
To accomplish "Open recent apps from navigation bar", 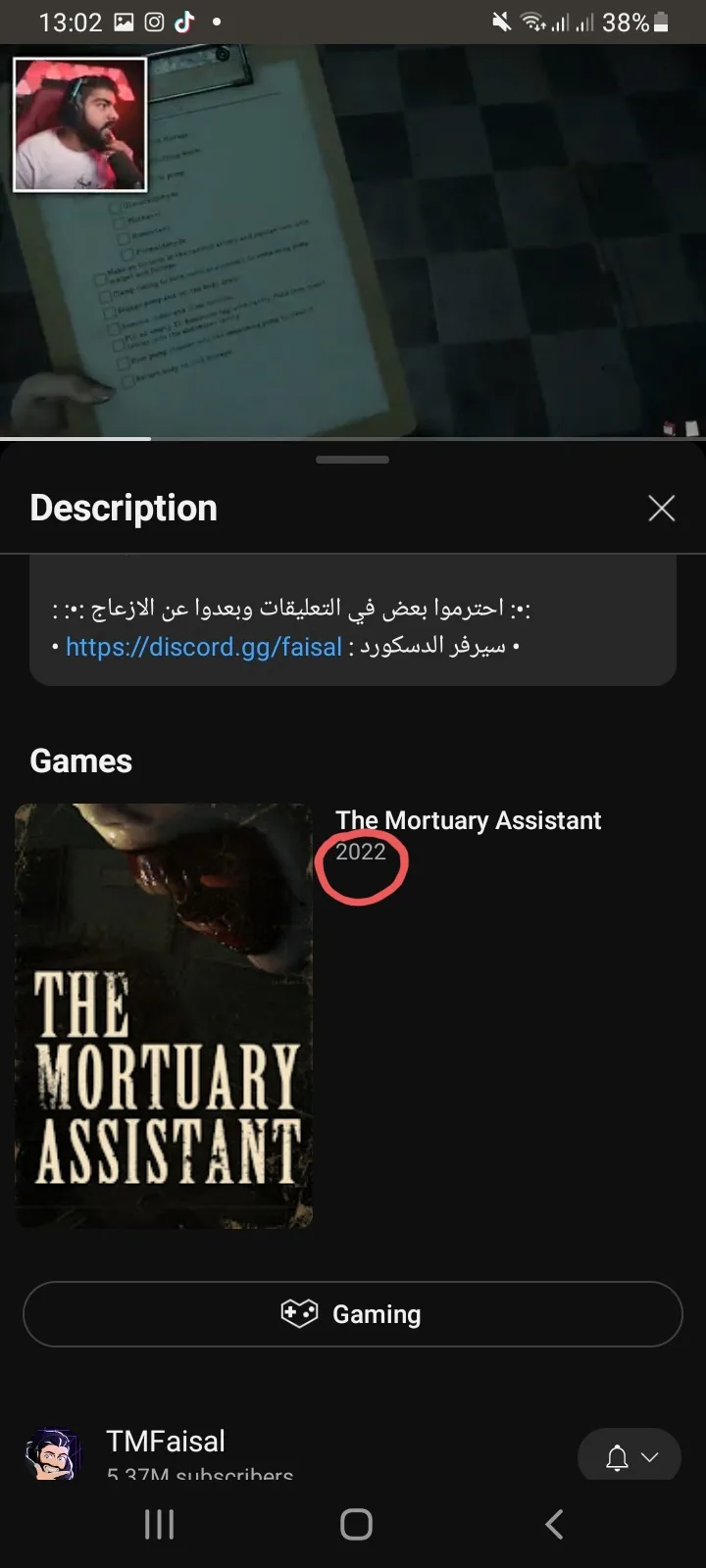I will click(x=159, y=1524).
